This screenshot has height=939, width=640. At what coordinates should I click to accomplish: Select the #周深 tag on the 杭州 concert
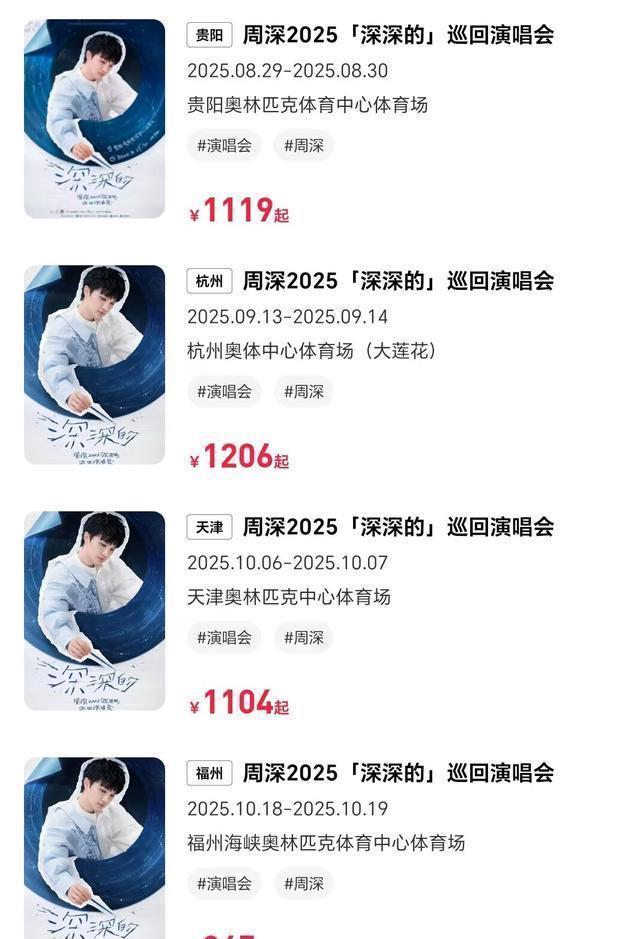click(303, 391)
